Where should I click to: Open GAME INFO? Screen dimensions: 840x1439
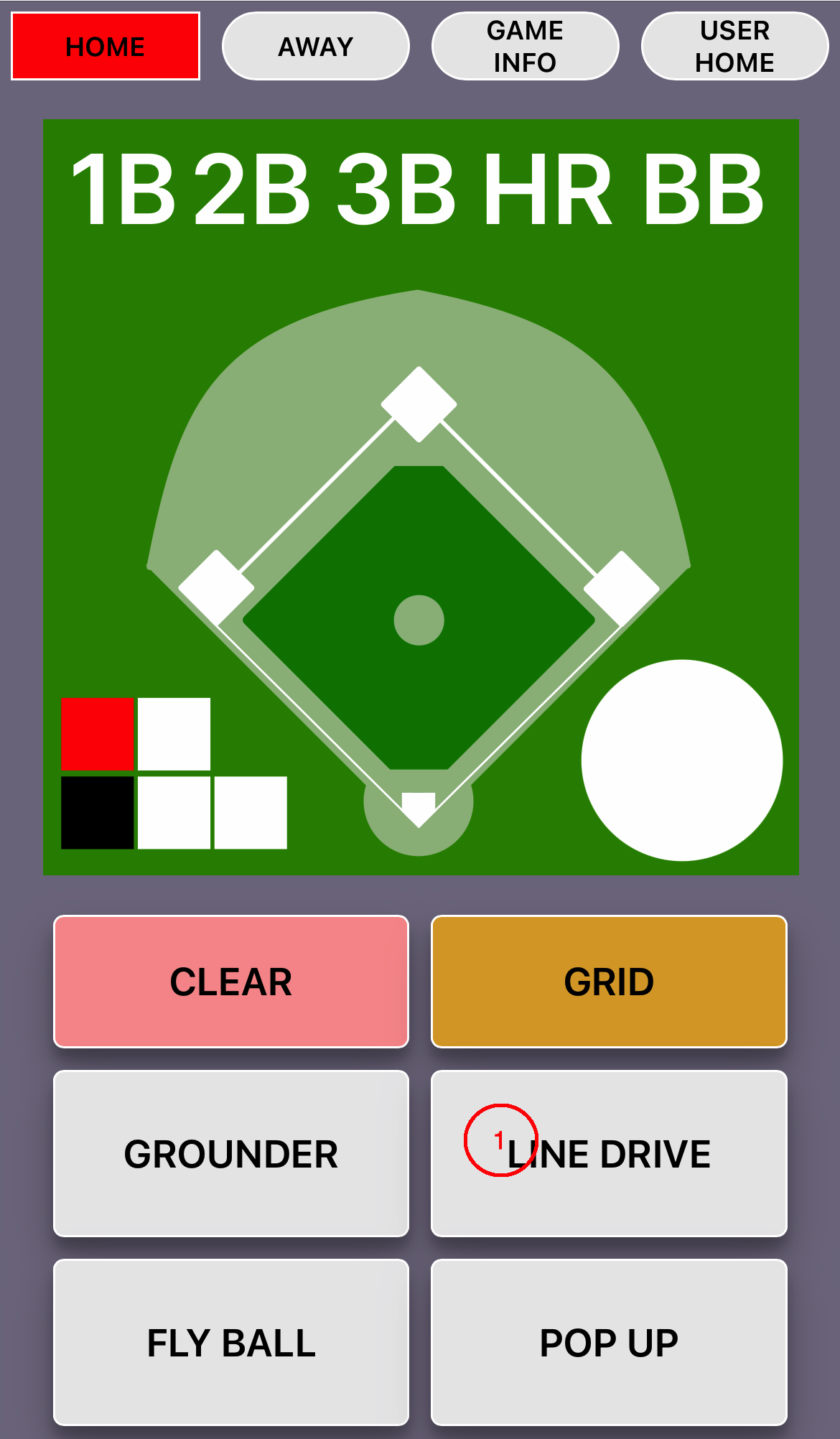pyautogui.click(x=525, y=47)
